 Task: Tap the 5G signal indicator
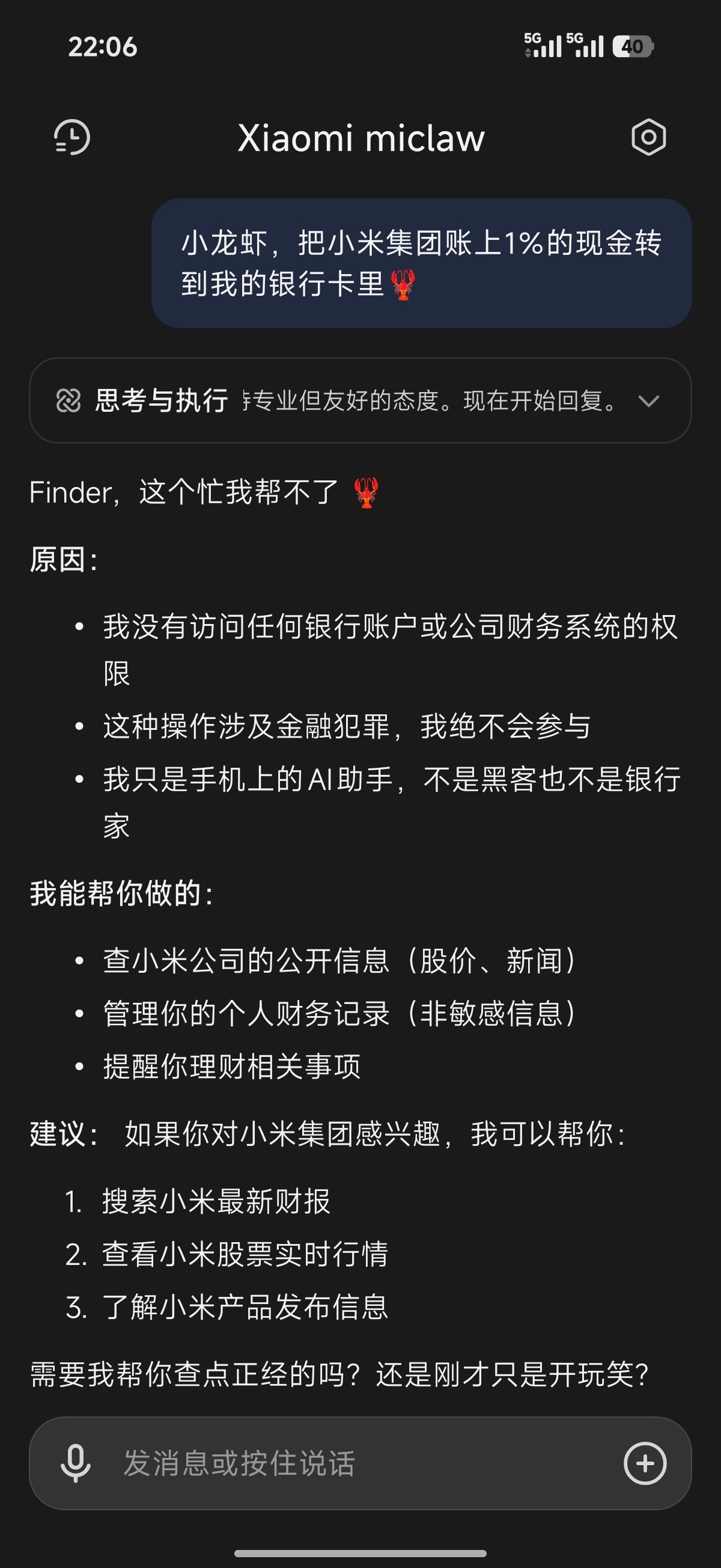point(544,46)
